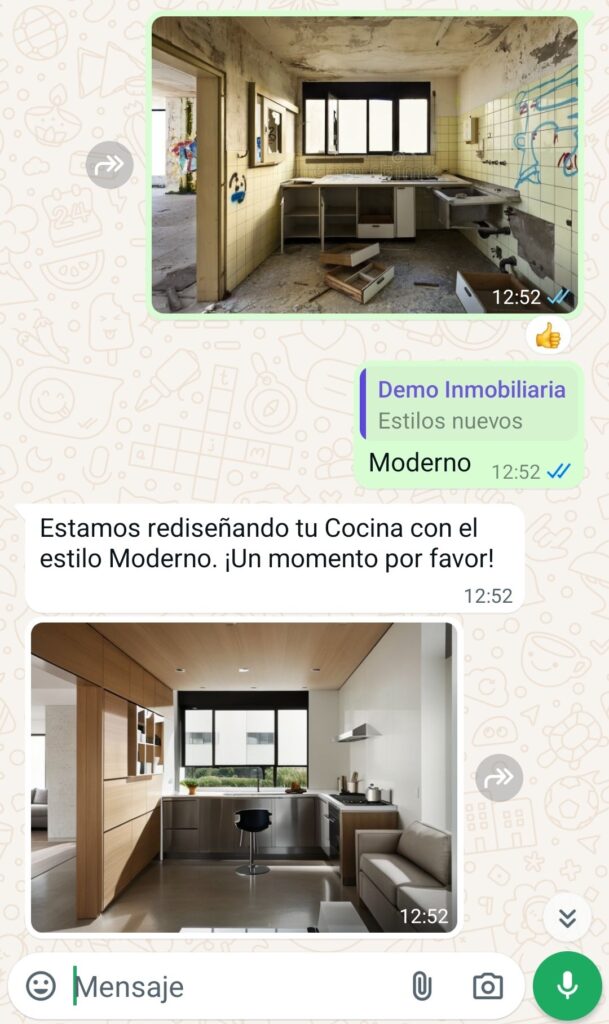The image size is (609, 1024).
Task: Open the redesigned modern kitchen image
Action: click(x=243, y=777)
